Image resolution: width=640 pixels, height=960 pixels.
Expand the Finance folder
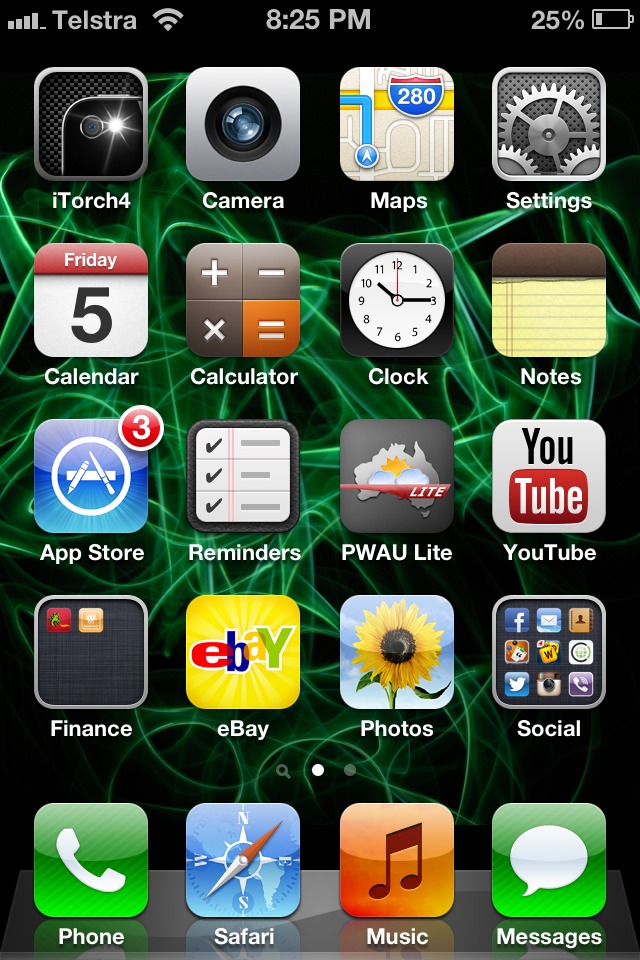91,652
